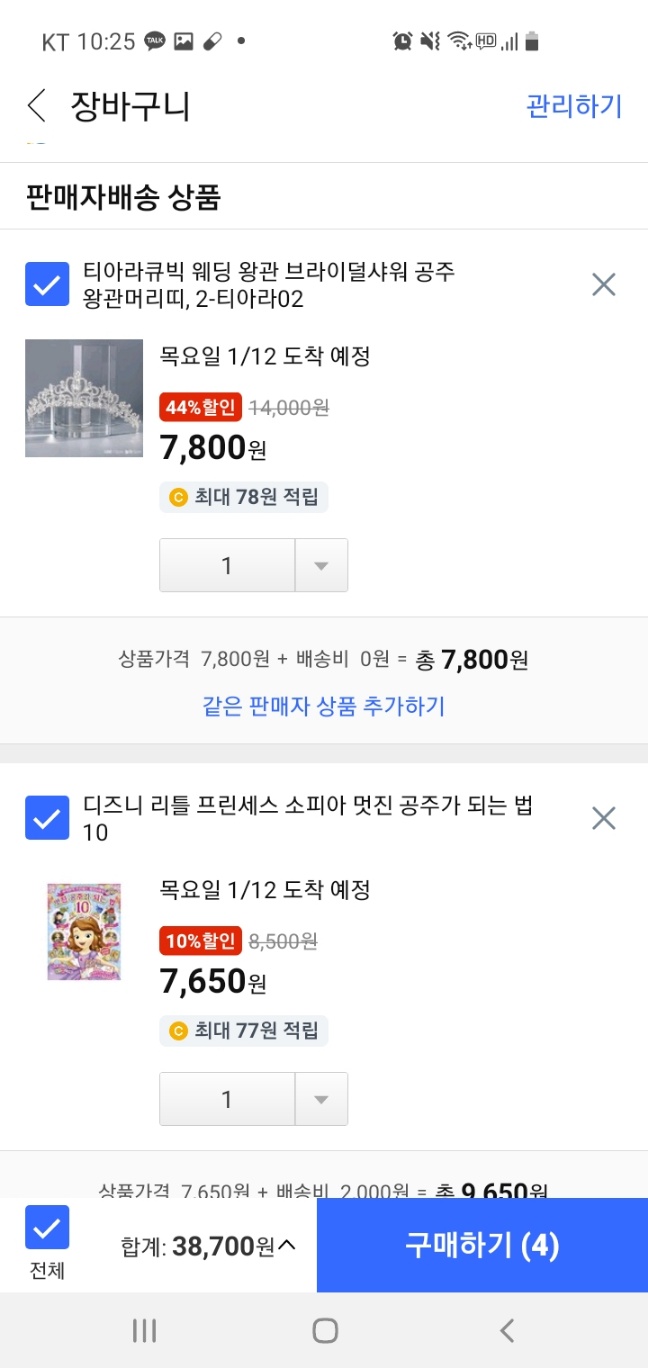Change quantity of the 7,650원 소피아 book
648x1368 pixels.
[x=321, y=1100]
